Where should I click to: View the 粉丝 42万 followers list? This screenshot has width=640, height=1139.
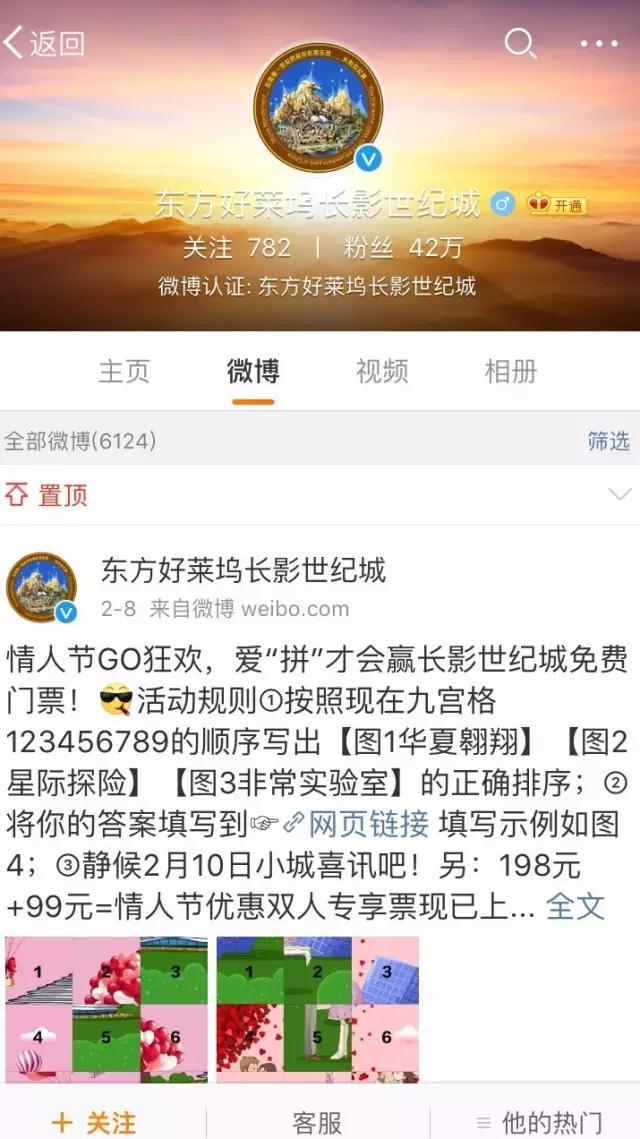pos(405,247)
